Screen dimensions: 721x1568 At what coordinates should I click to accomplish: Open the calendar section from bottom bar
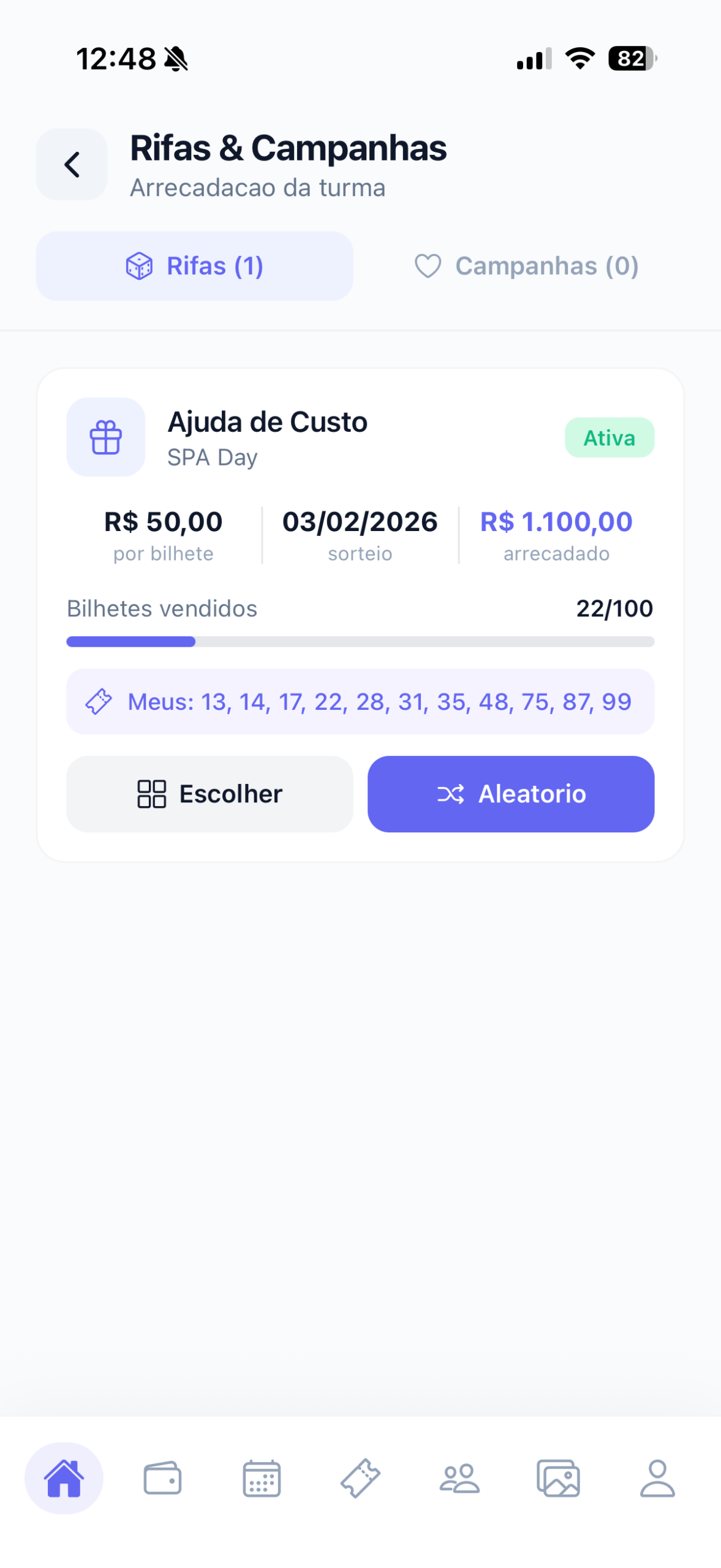point(262,1478)
